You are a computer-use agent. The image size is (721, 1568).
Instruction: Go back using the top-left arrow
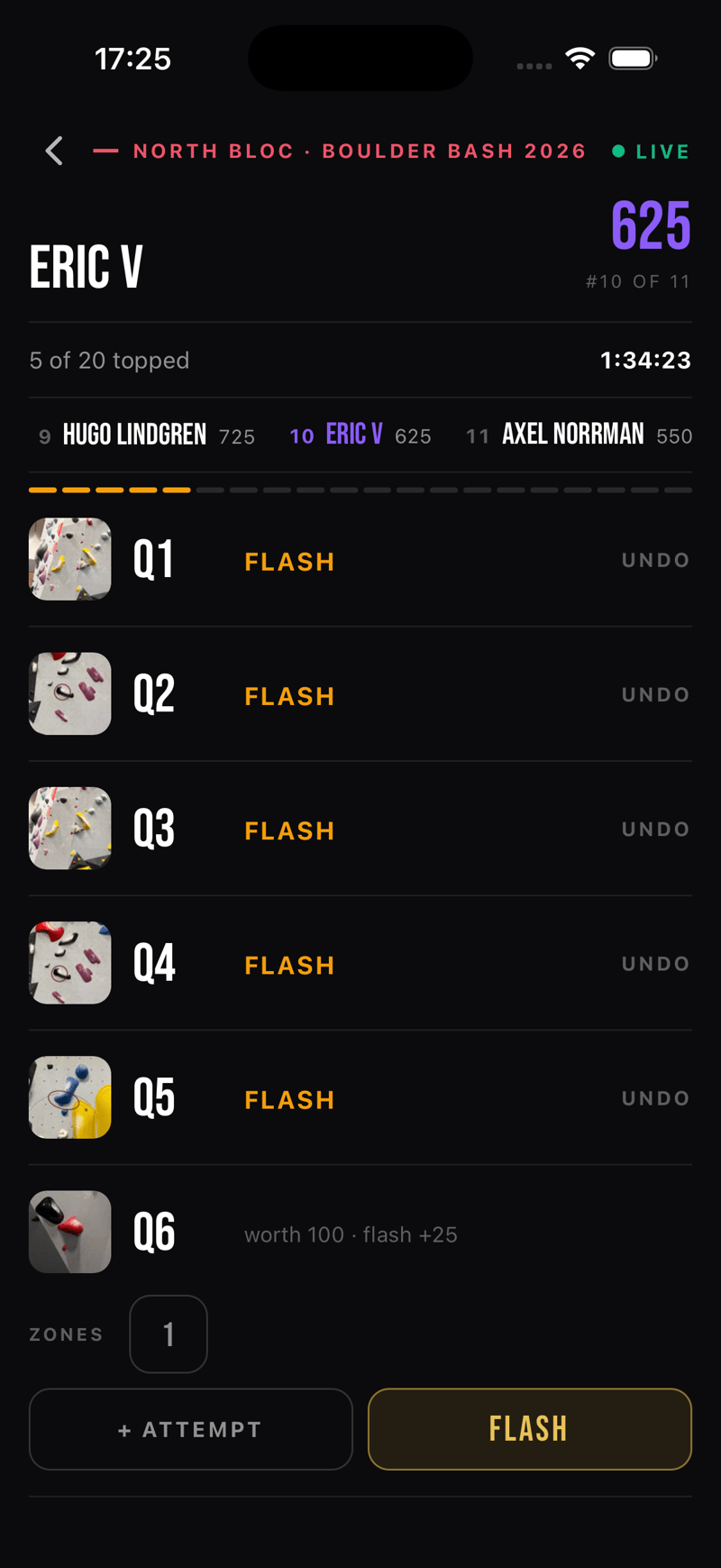54,151
